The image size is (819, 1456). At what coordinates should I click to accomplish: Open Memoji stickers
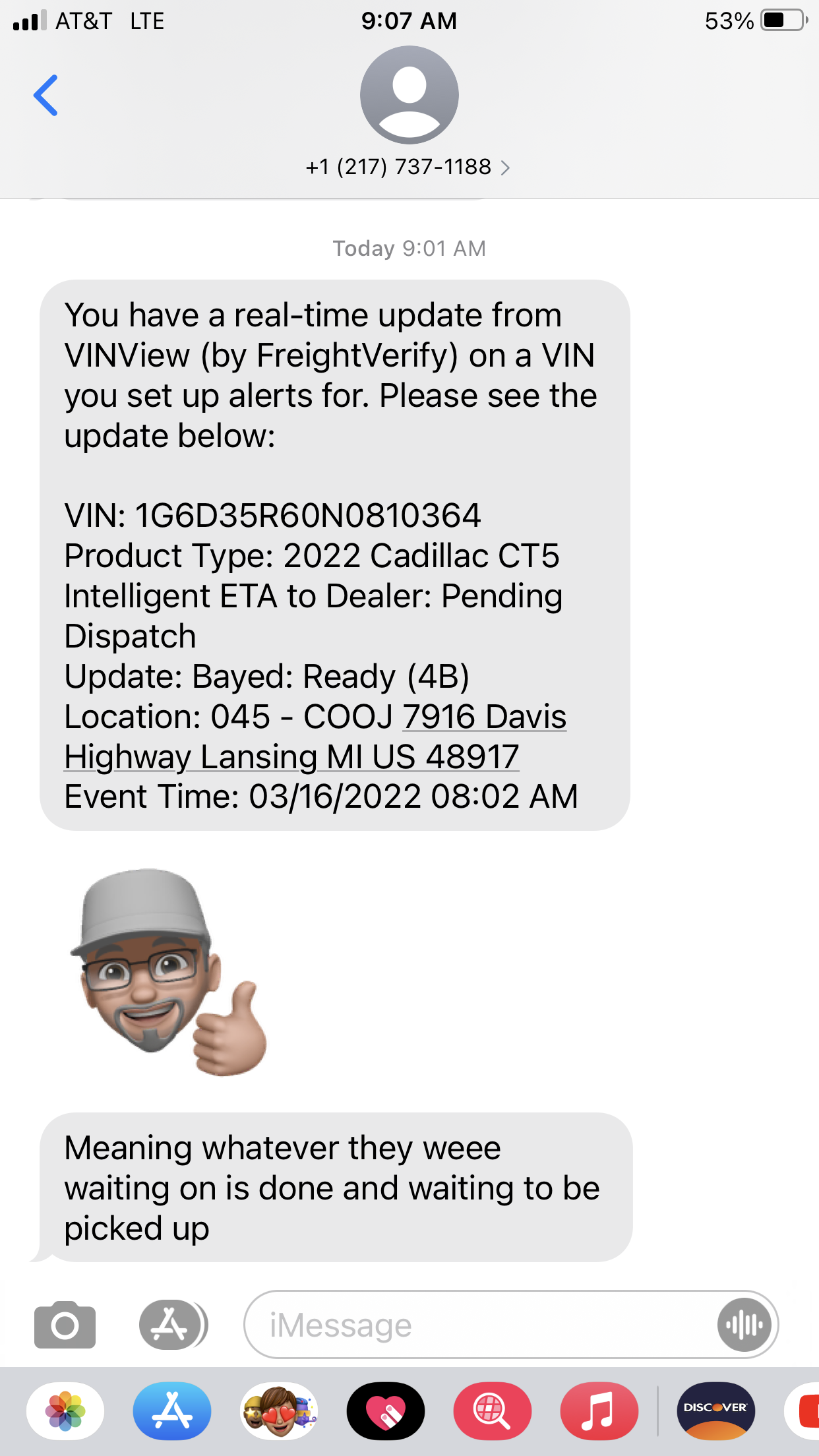pyautogui.click(x=279, y=1411)
